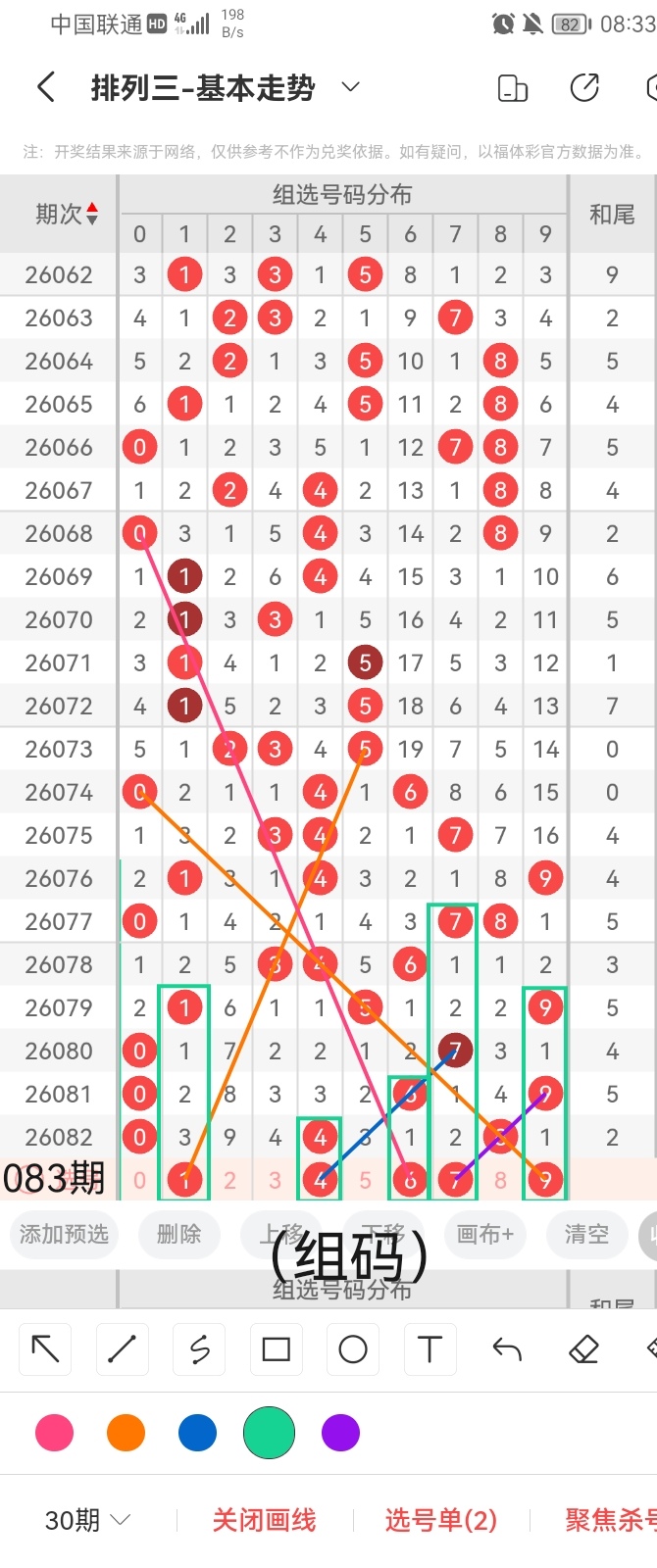The height and width of the screenshot is (1568, 657).
Task: Select the arrow drawing tool
Action: [x=45, y=1349]
